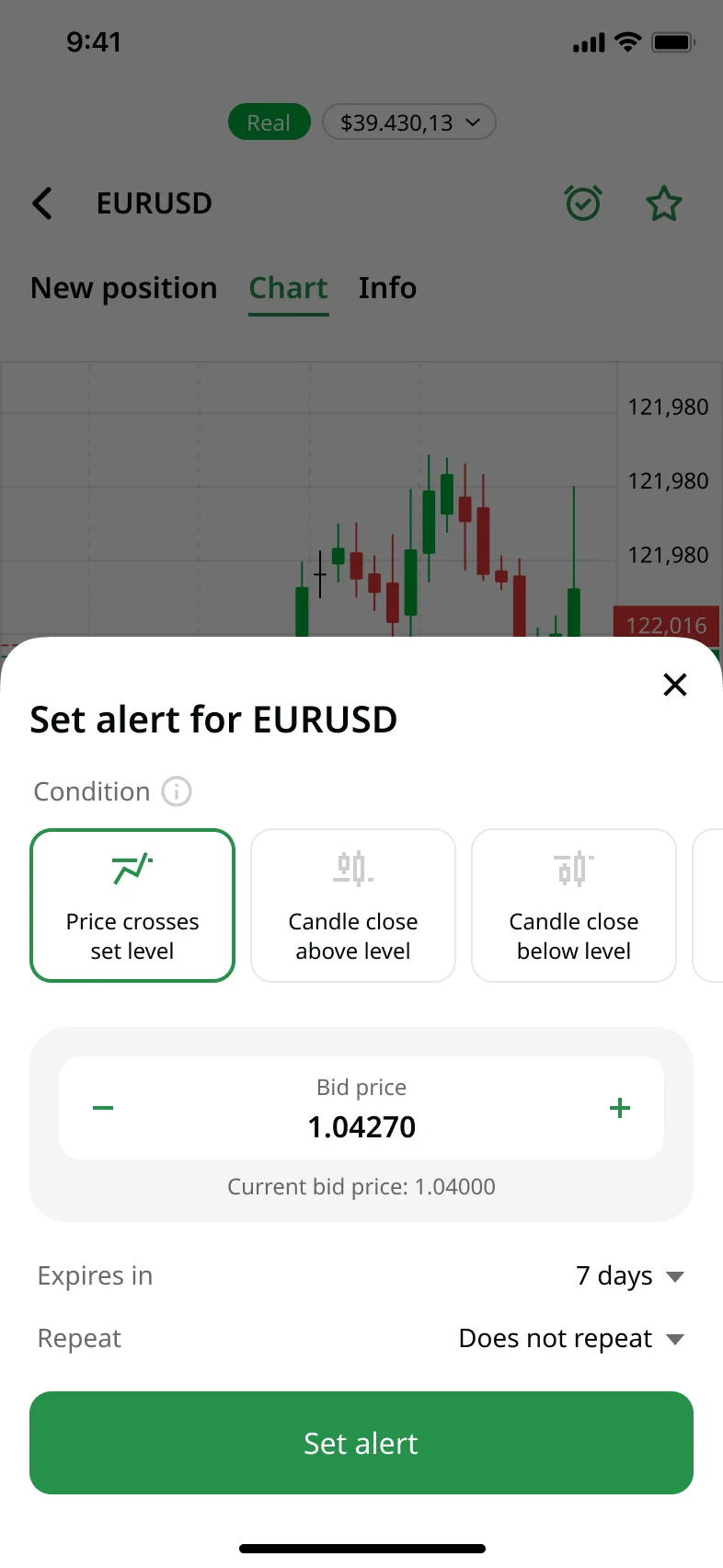Tap the Wi-Fi icon in the status bar
Screen dimensions: 723x1568
click(630, 41)
